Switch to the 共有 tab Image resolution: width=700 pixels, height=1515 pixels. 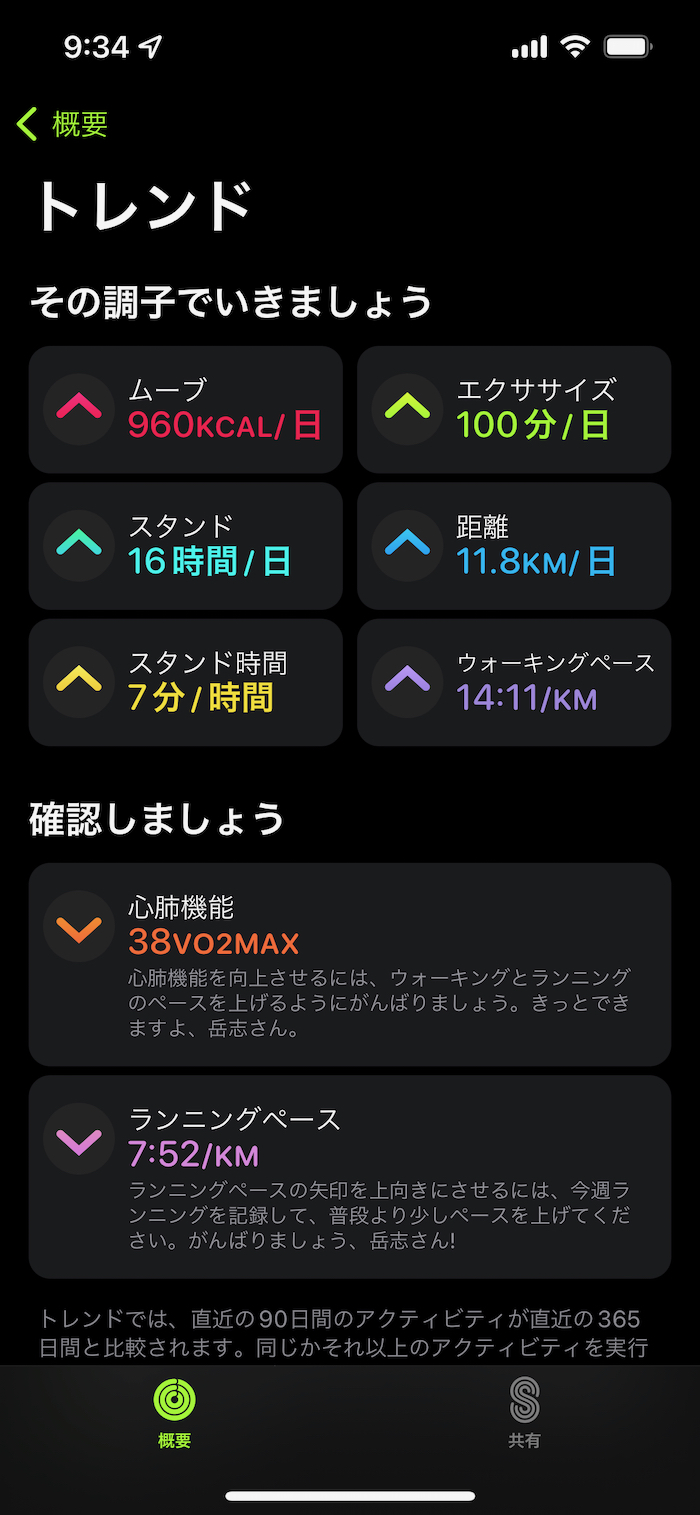(x=524, y=1414)
